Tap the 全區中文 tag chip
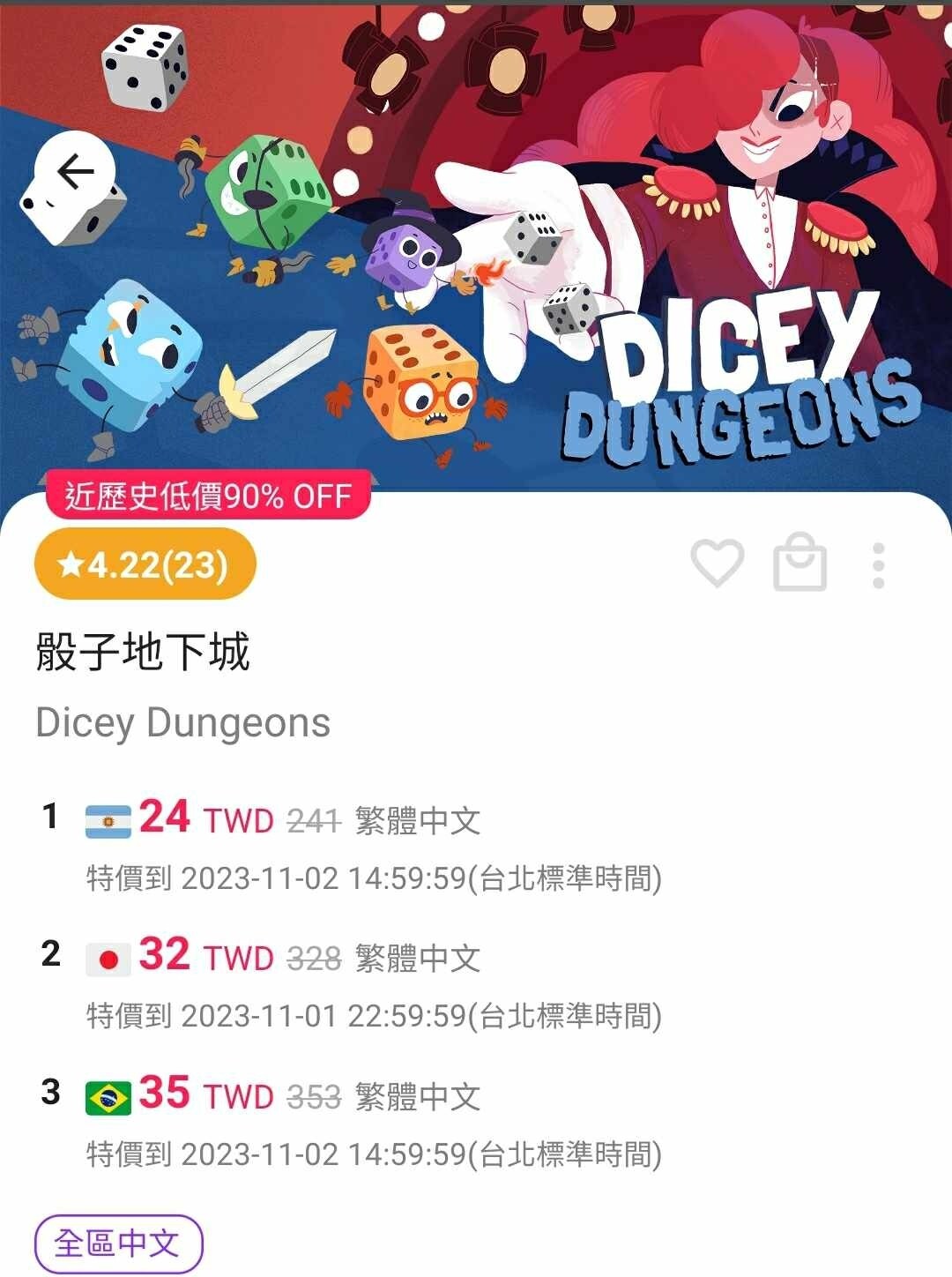Image resolution: width=952 pixels, height=1277 pixels. [118, 1243]
